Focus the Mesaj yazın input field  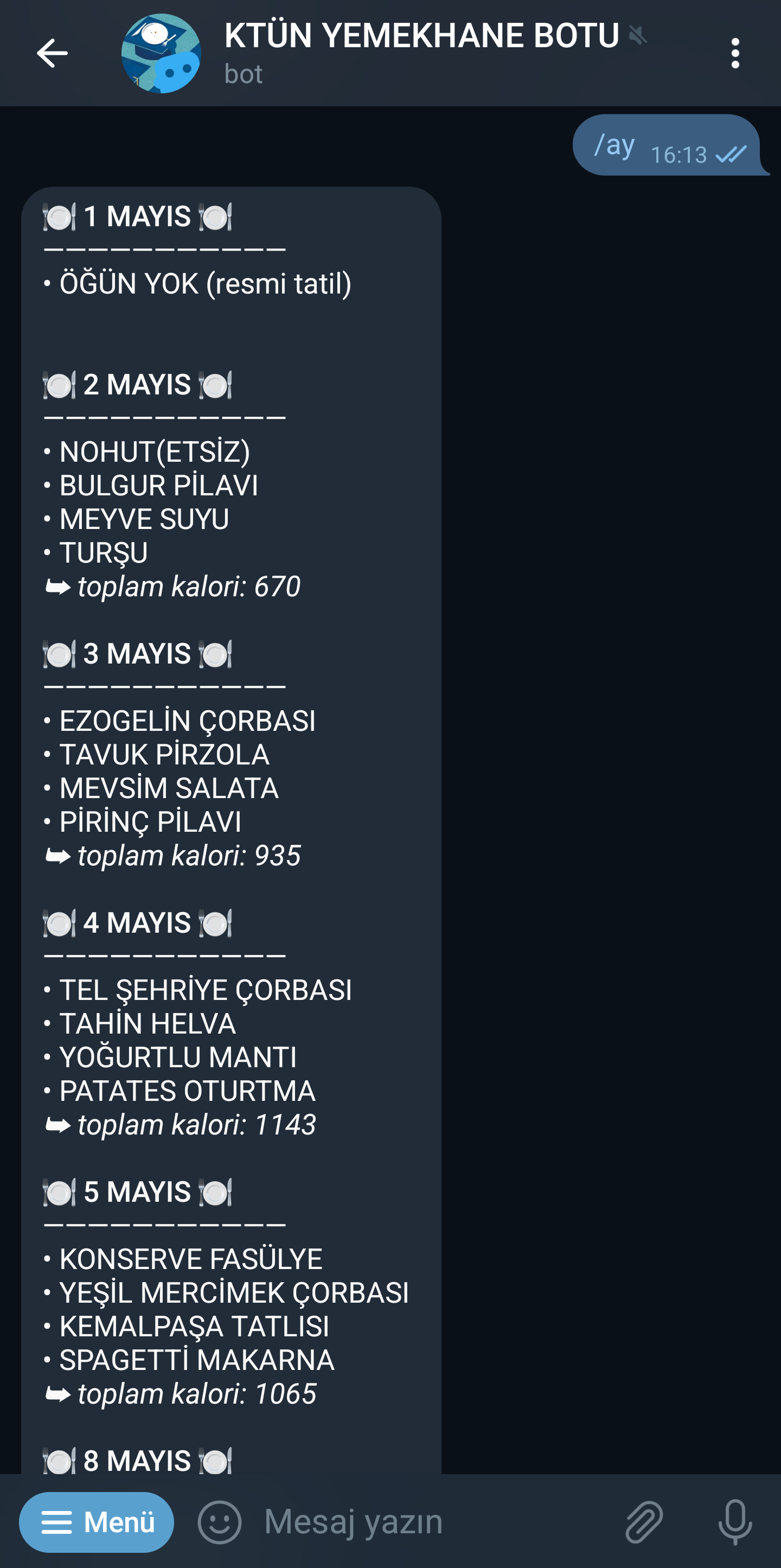pos(426,1522)
